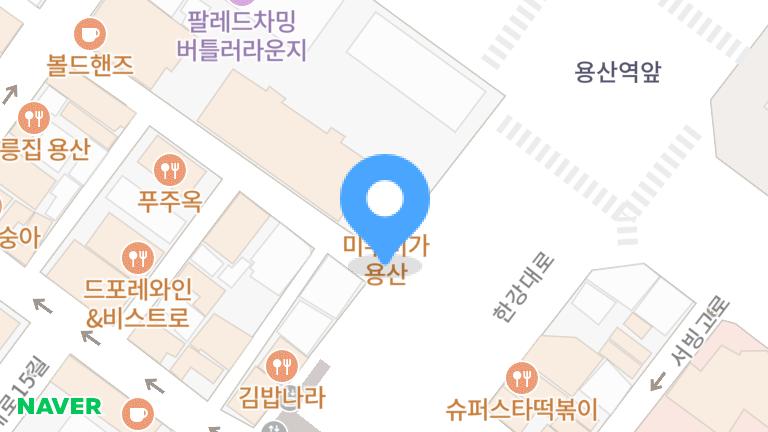
Task: Select the 푸주옥 restaurant marker
Action: click(x=169, y=170)
